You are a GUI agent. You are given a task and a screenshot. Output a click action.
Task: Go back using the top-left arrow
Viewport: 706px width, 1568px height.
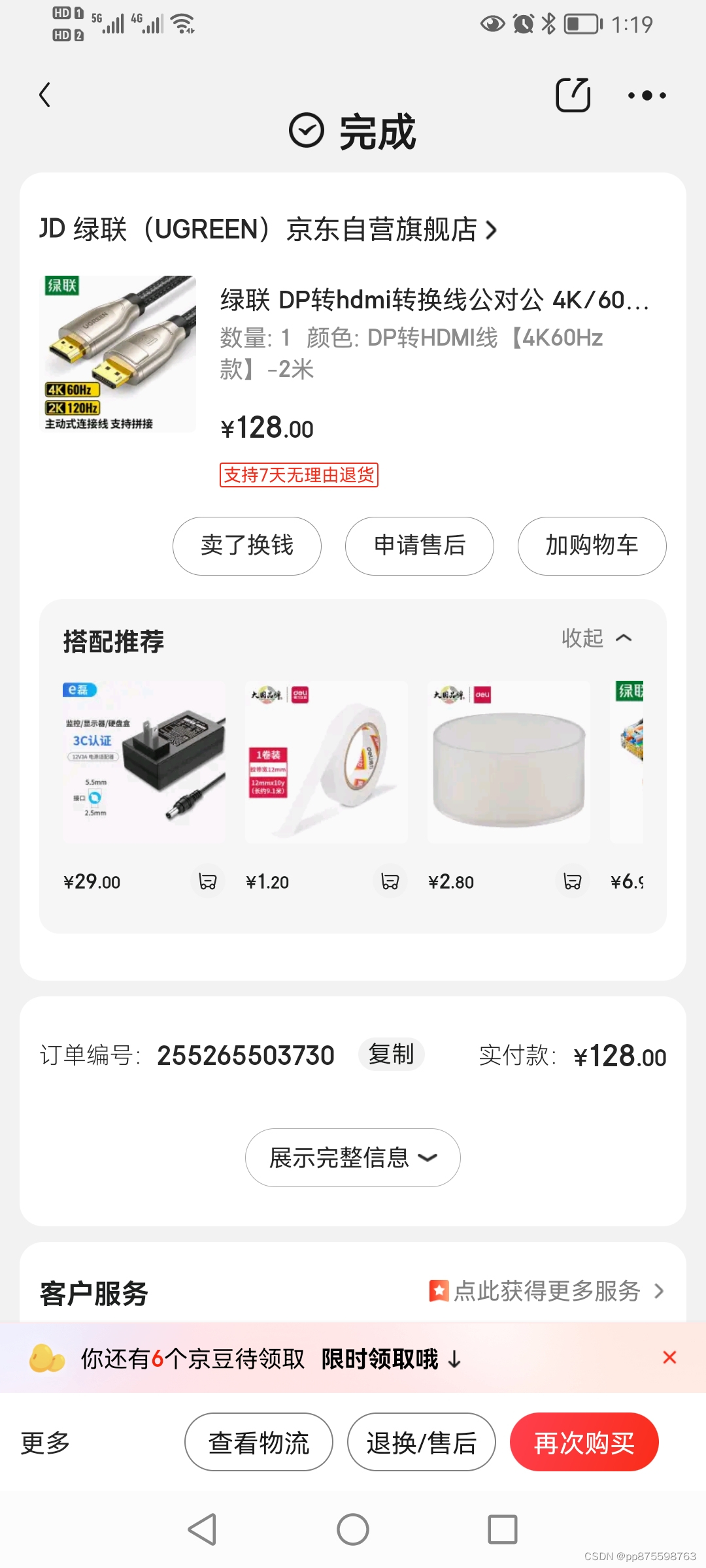pos(44,95)
